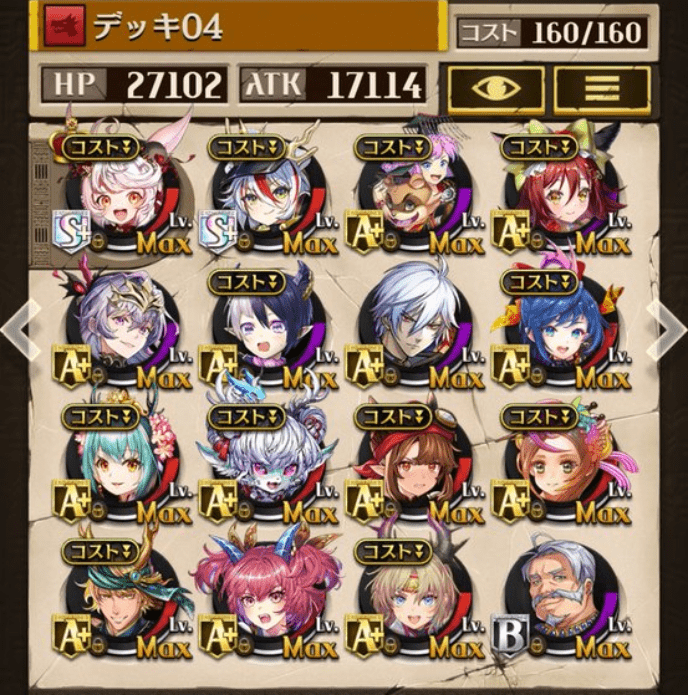The image size is (688, 695).
Task: Select the teal-haired character with flower ornaments
Action: [118, 467]
